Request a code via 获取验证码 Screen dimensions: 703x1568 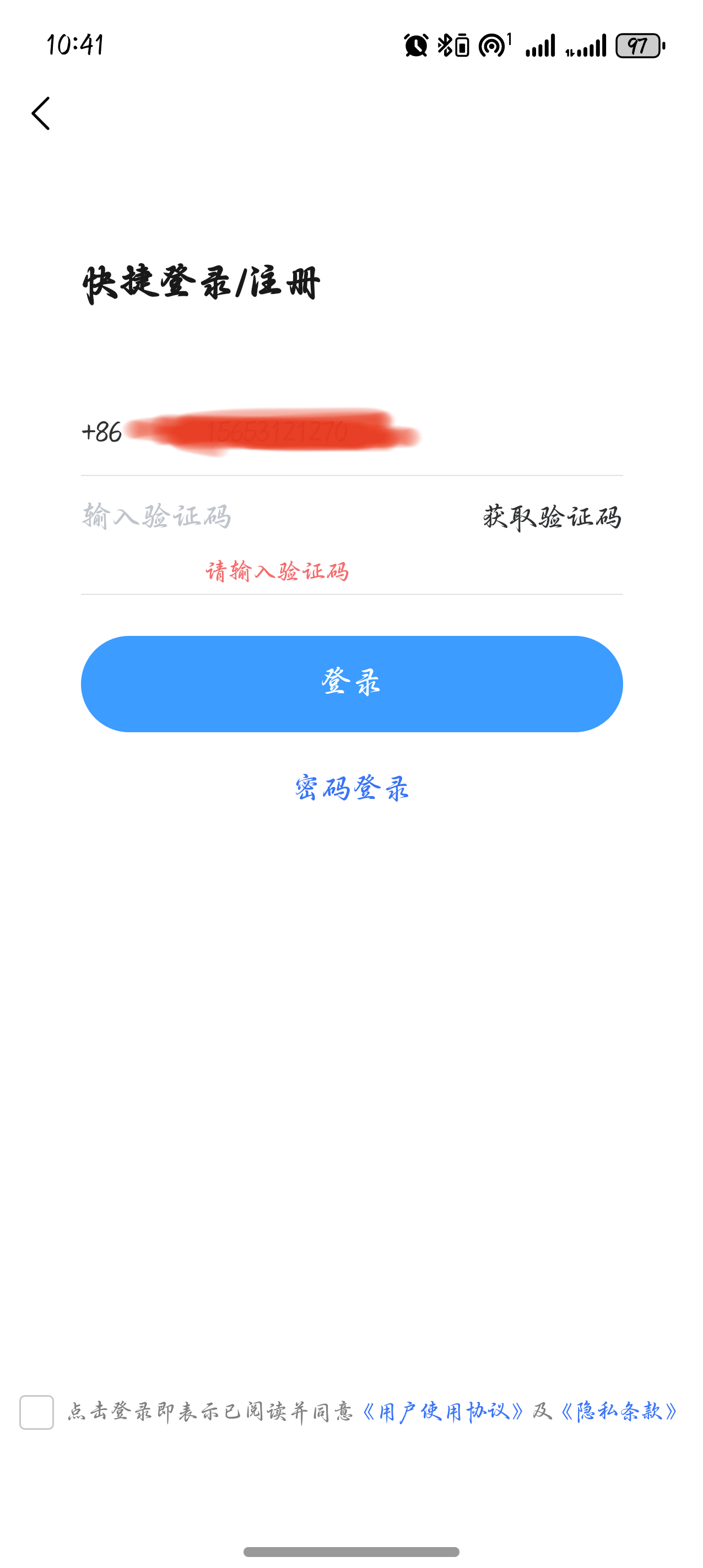[552, 518]
